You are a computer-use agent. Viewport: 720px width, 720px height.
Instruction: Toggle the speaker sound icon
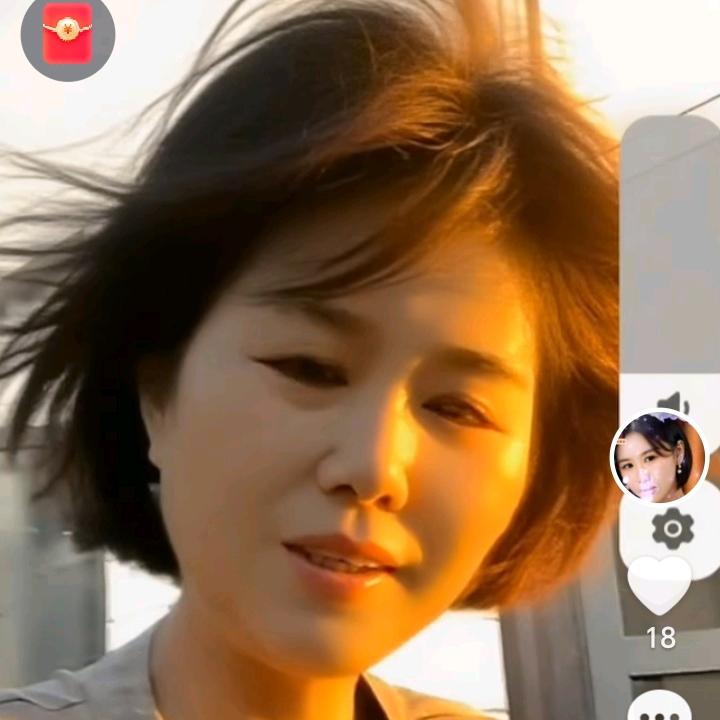(674, 404)
